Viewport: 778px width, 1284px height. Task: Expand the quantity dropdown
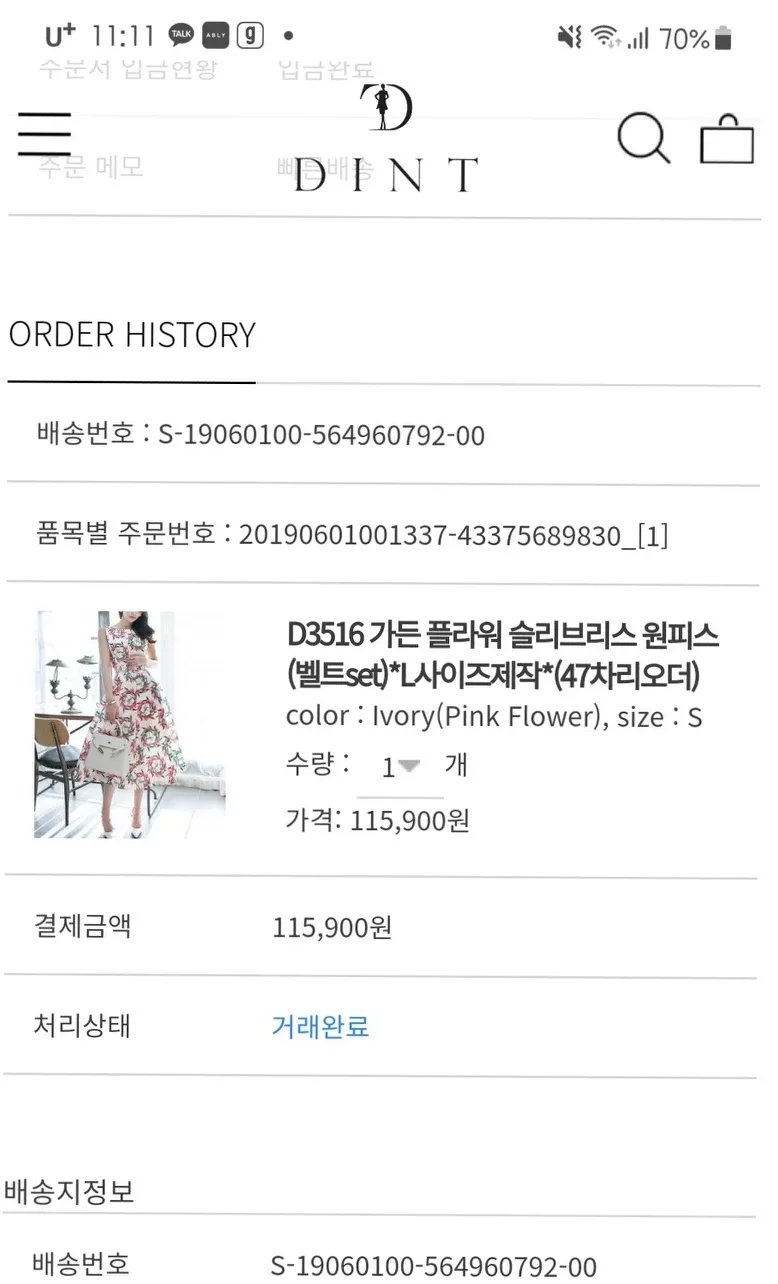click(x=400, y=767)
